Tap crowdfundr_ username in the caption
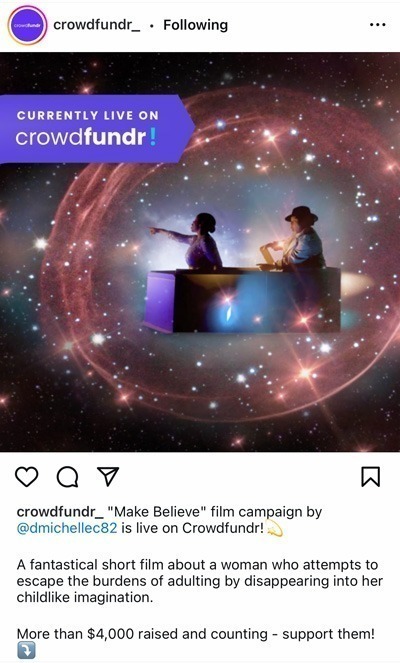This screenshot has height=663, width=400. [x=60, y=512]
